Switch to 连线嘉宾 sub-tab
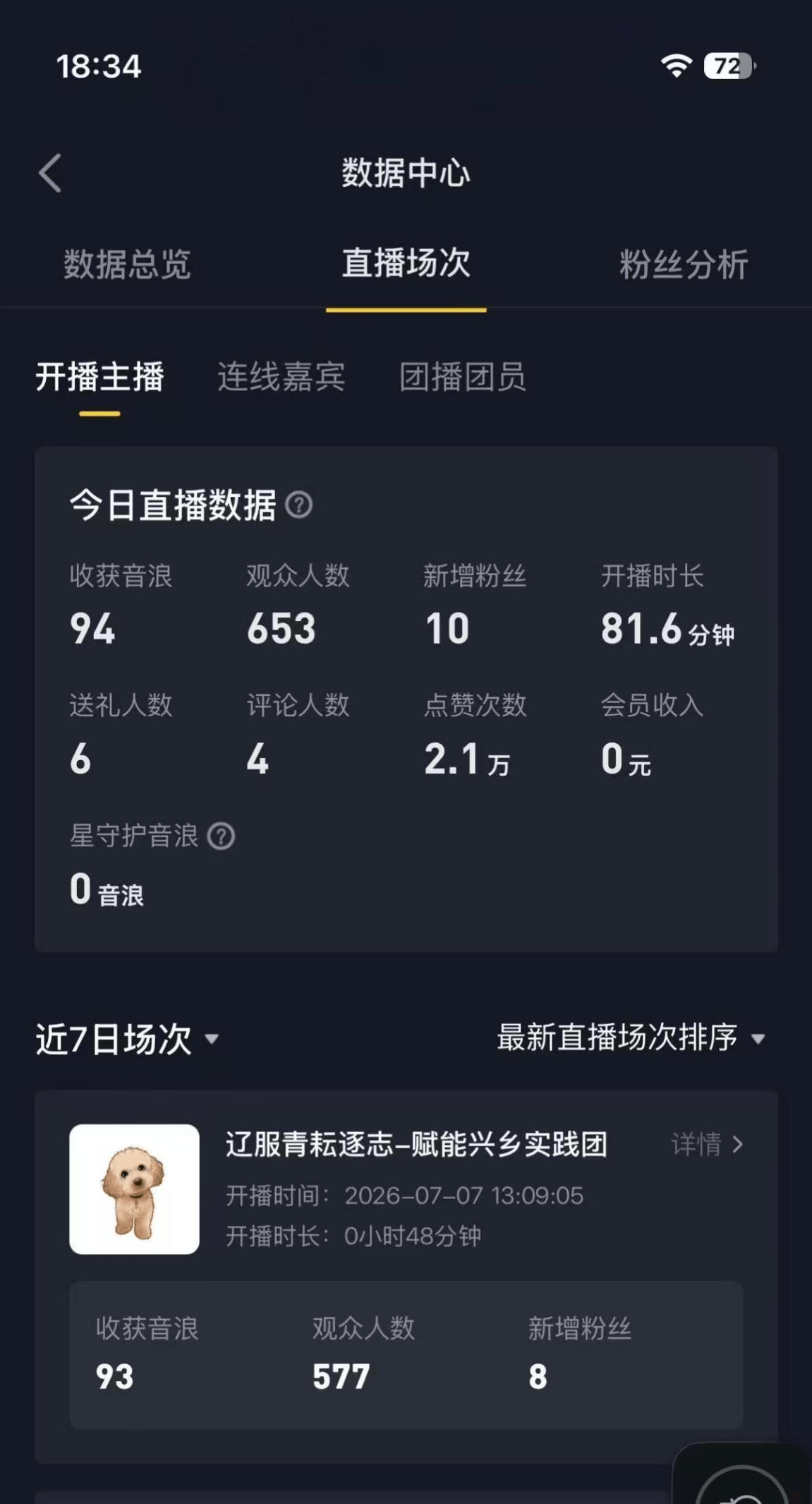The image size is (812, 1504). point(281,376)
